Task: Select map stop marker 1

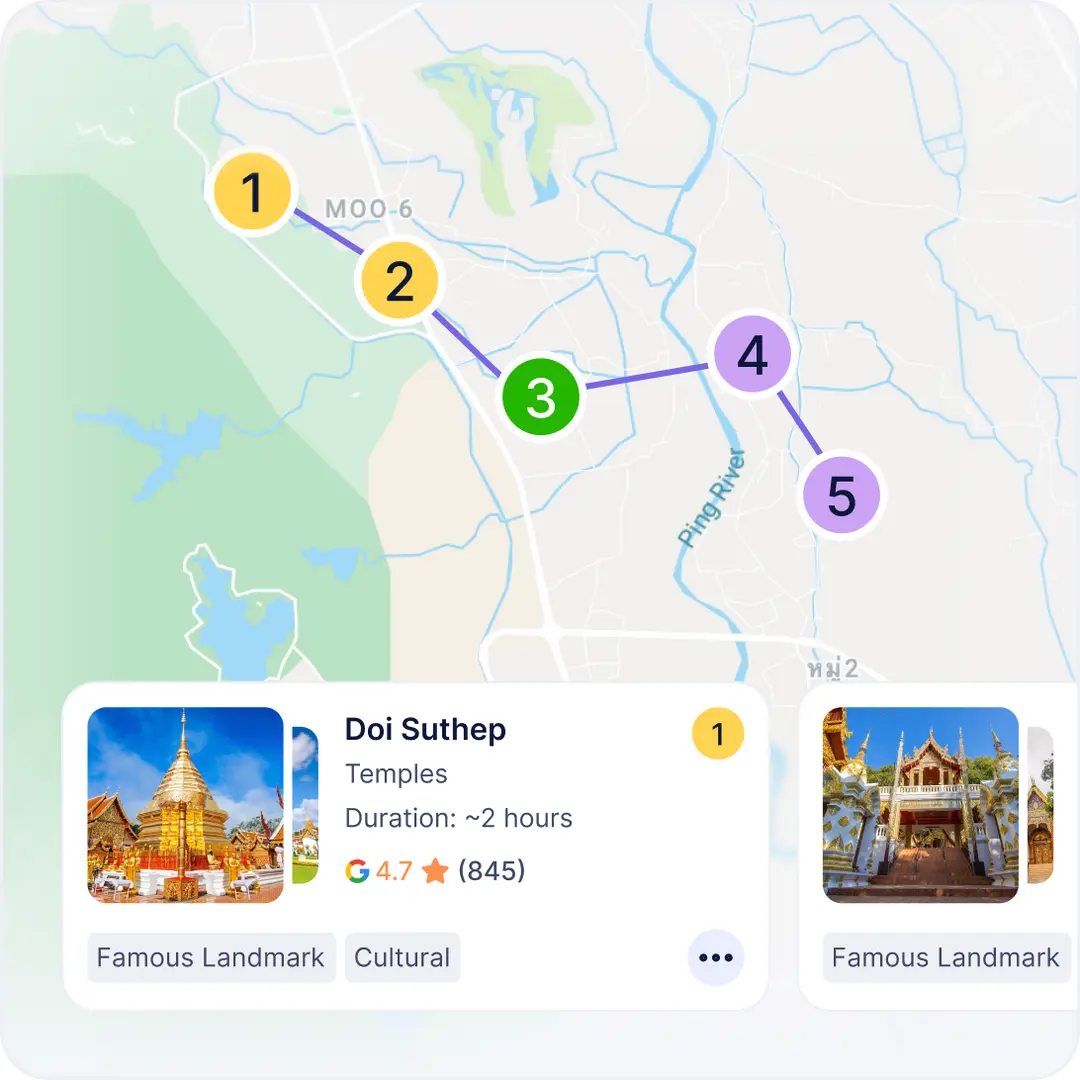Action: [x=252, y=192]
